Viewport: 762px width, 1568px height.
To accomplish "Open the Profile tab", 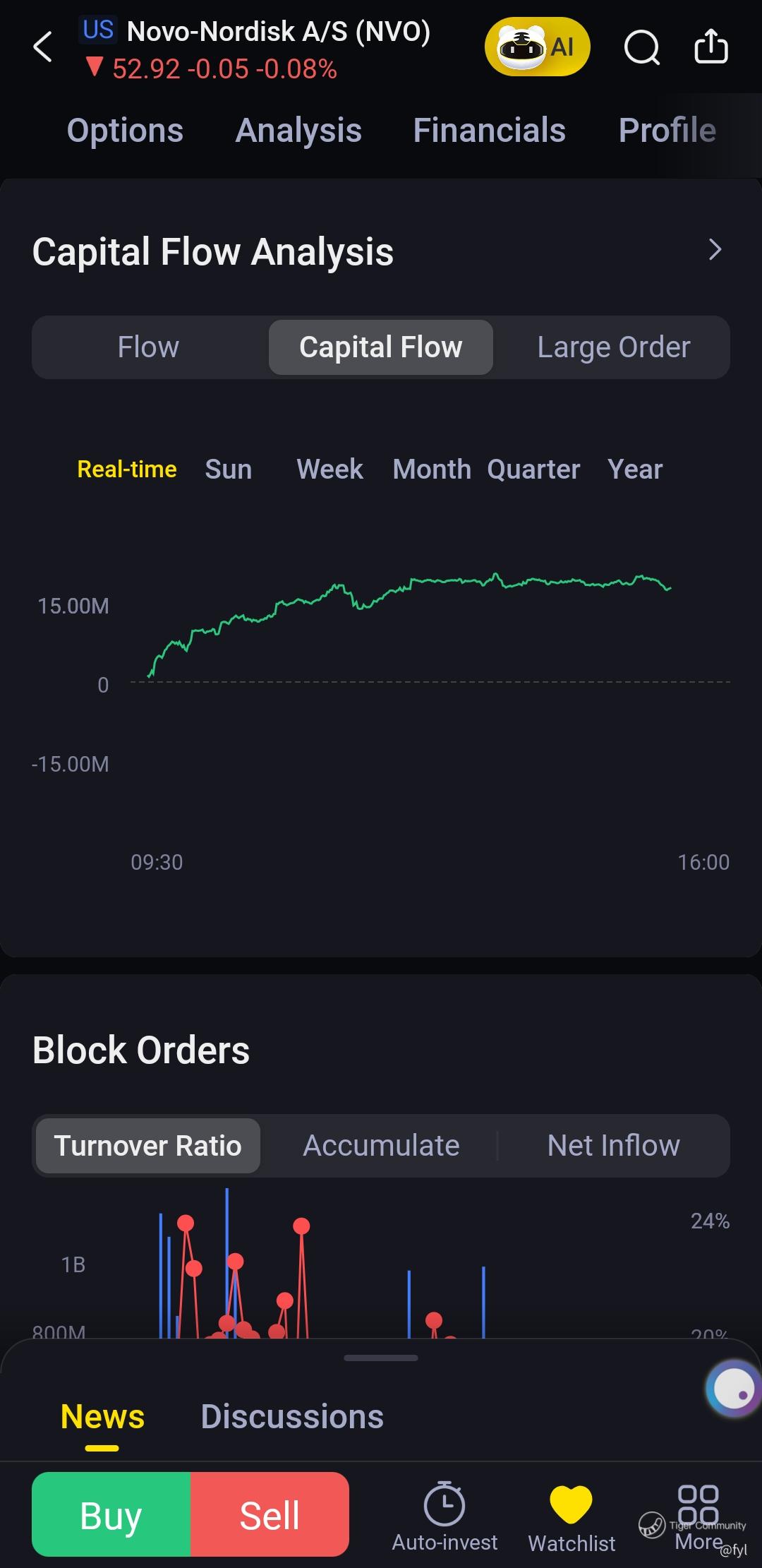I will click(x=667, y=131).
